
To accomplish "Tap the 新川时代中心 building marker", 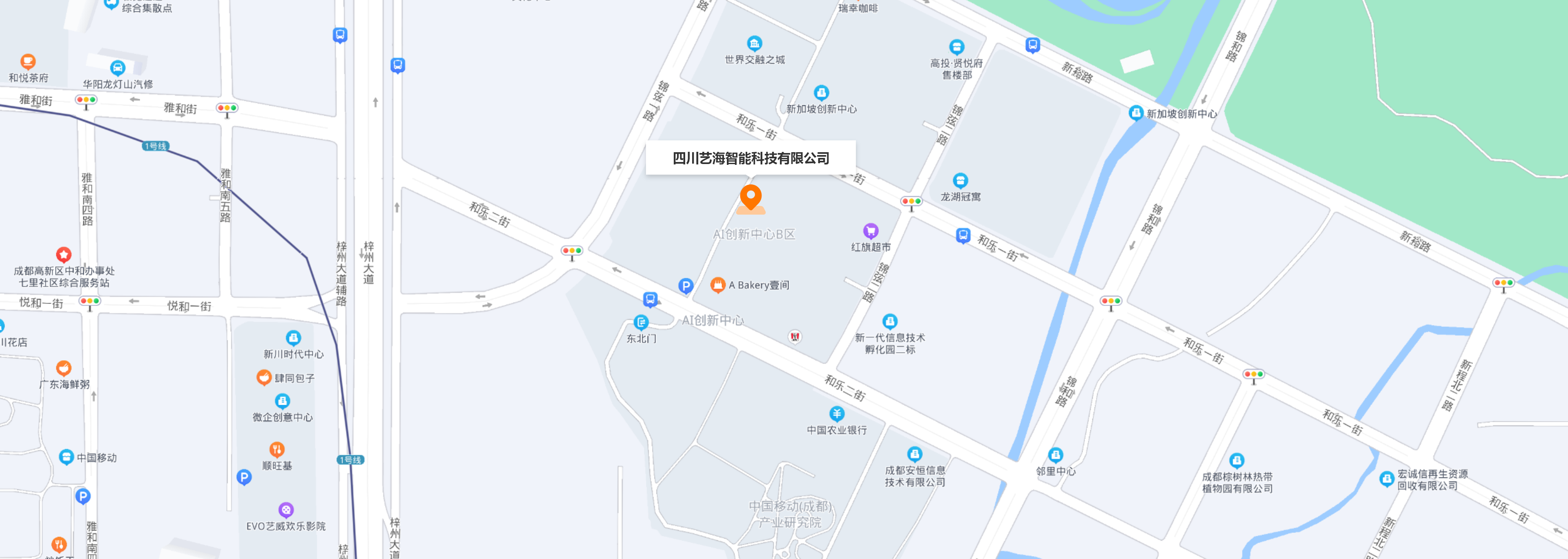I will pos(294,337).
